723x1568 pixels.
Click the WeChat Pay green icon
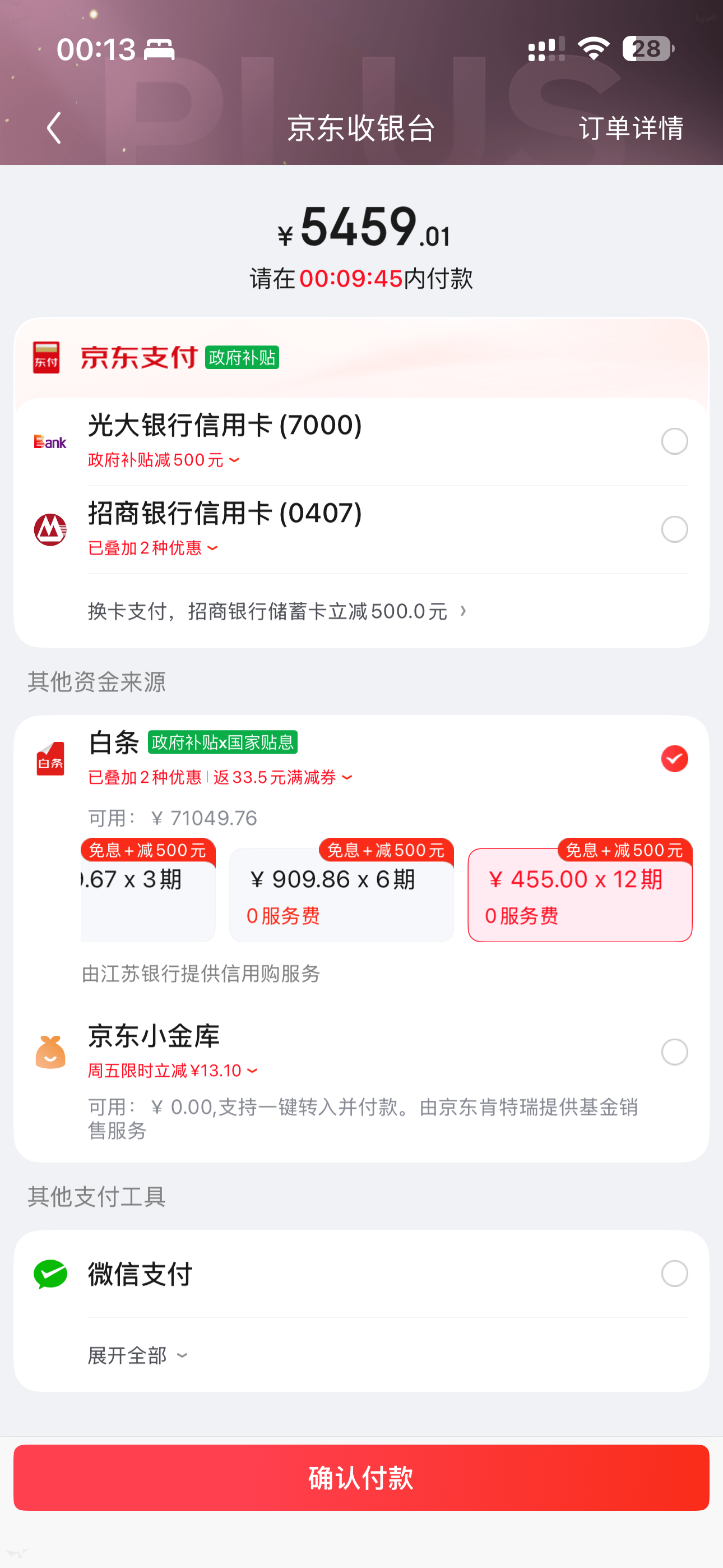51,1274
